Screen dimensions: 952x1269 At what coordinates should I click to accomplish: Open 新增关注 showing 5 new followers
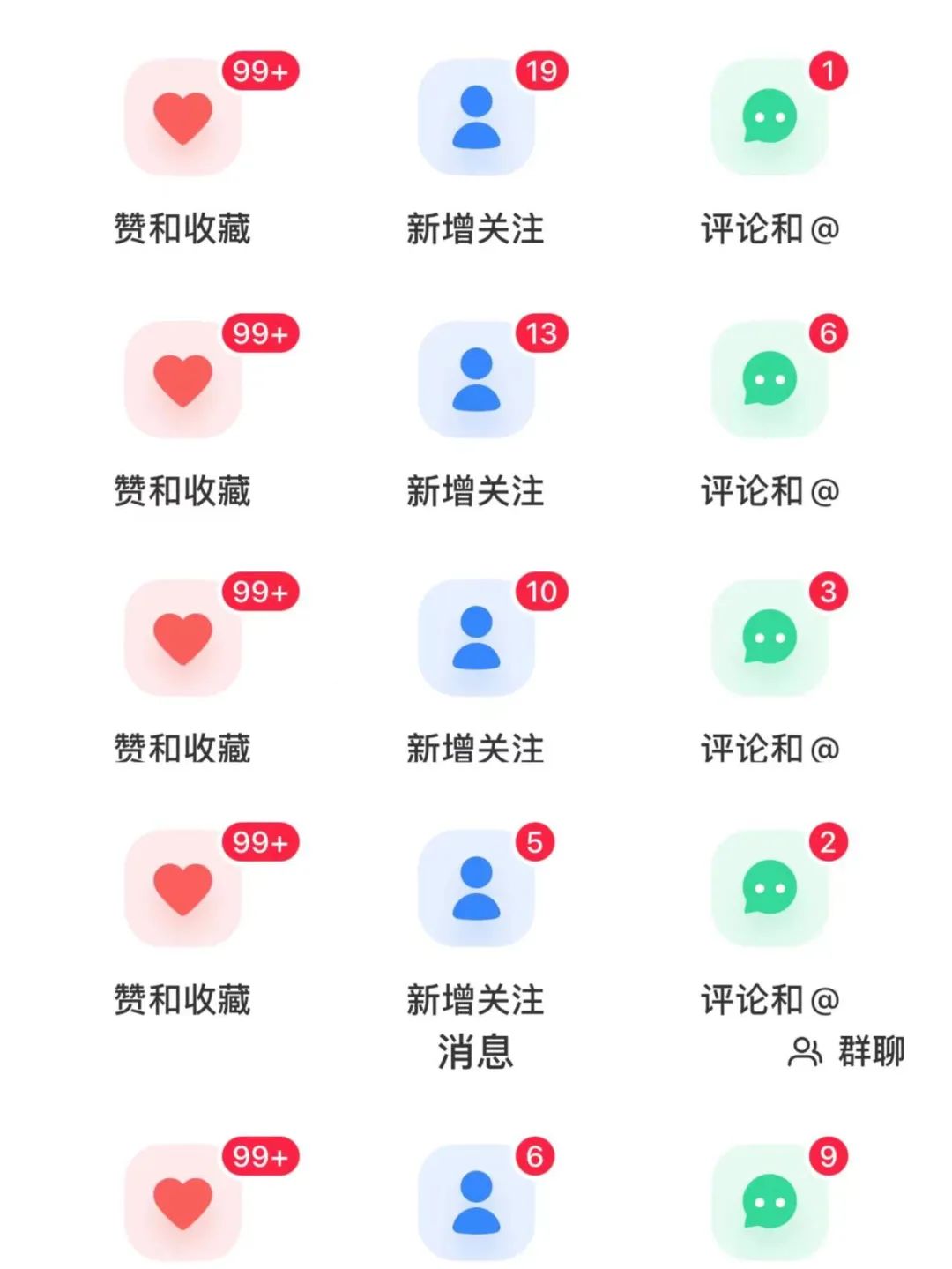[x=476, y=886]
